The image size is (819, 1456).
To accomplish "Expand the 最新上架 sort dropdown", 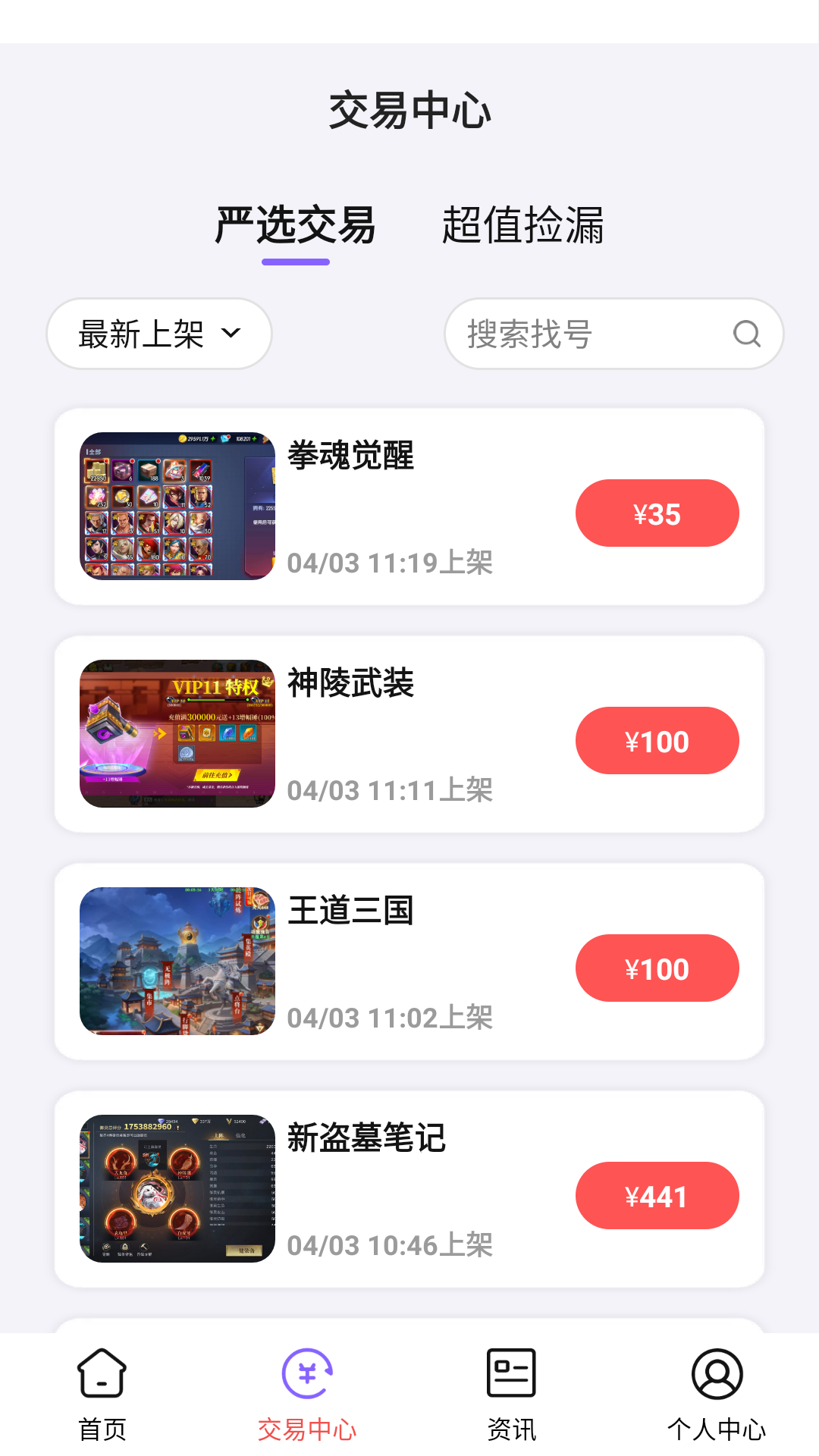I will 159,334.
